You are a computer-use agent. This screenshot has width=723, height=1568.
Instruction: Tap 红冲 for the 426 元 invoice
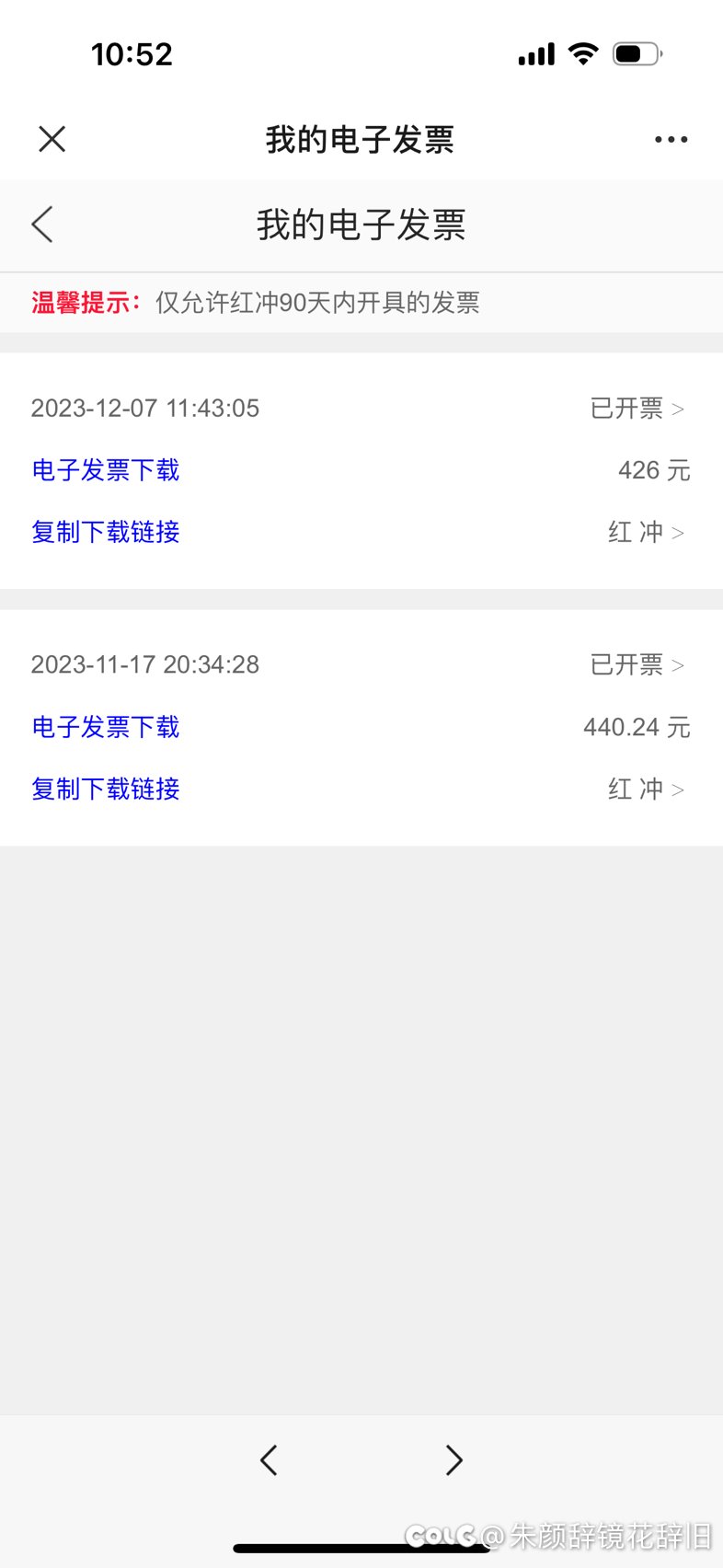(646, 532)
